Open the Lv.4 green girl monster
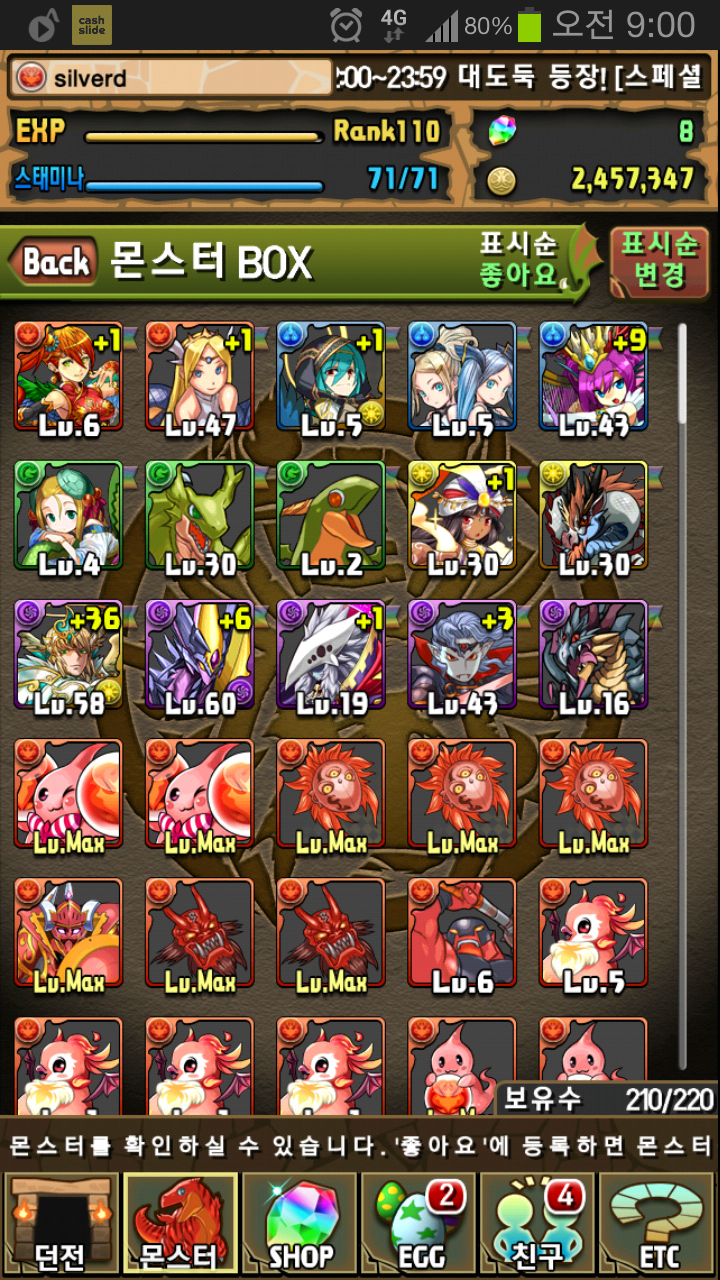The height and width of the screenshot is (1280, 720). tap(69, 515)
